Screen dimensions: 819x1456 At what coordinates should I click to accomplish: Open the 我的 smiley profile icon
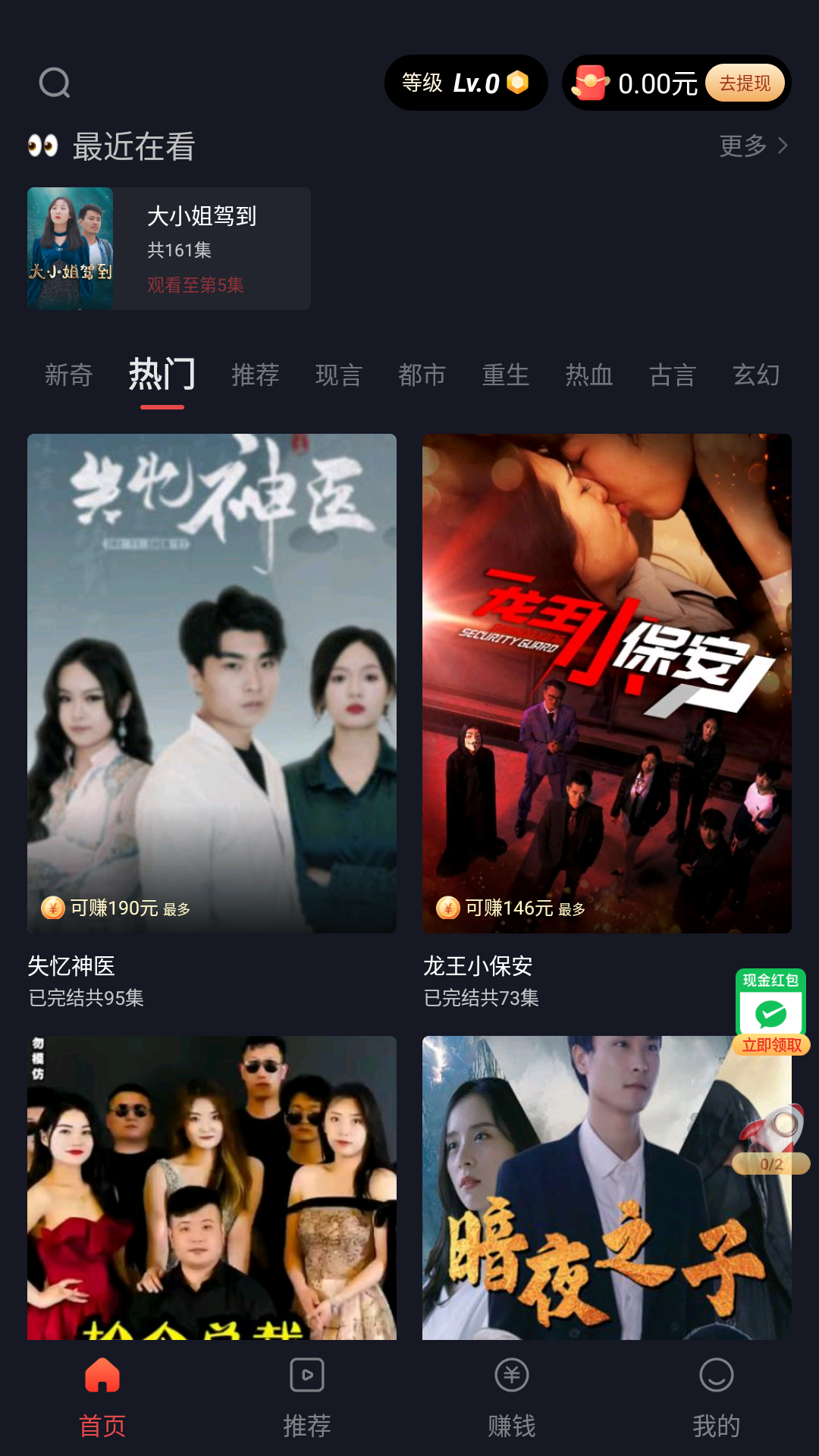point(717,1375)
